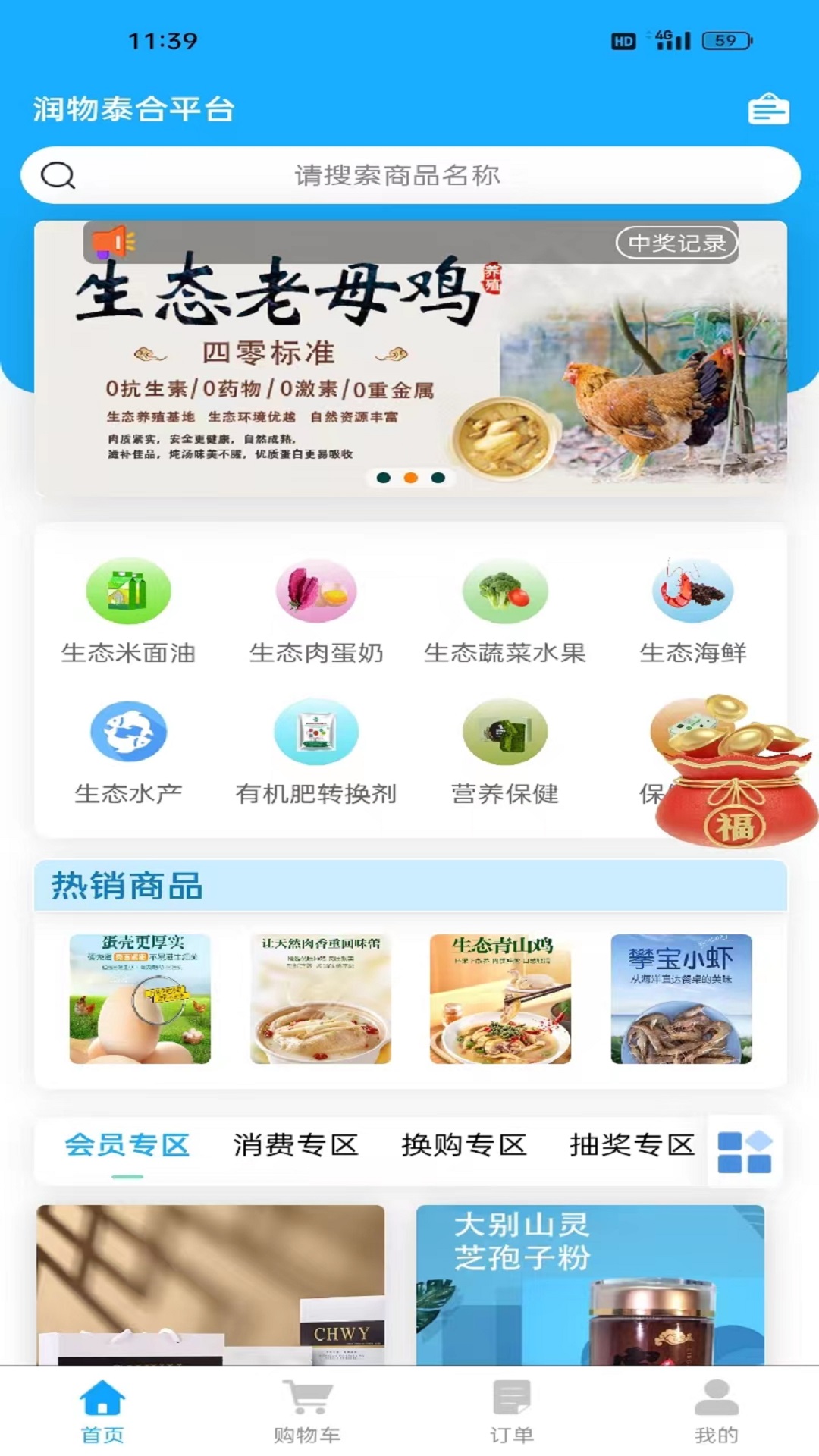Screen dimensions: 819x1456
Task: View the 攀宝小虾 hot-sale product
Action: [682, 999]
